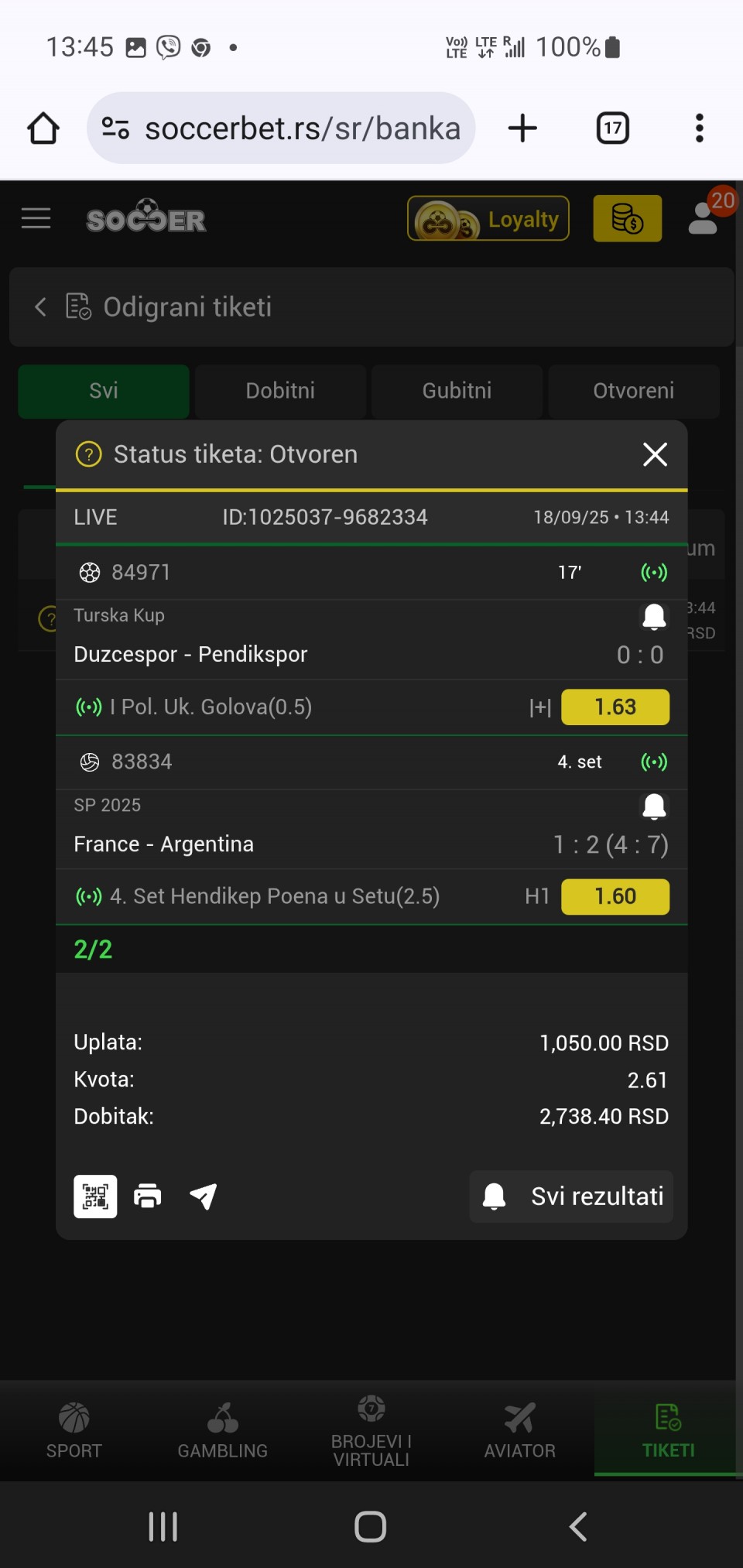Open the AVIATOR game
The height and width of the screenshot is (1568, 743).
(520, 1431)
